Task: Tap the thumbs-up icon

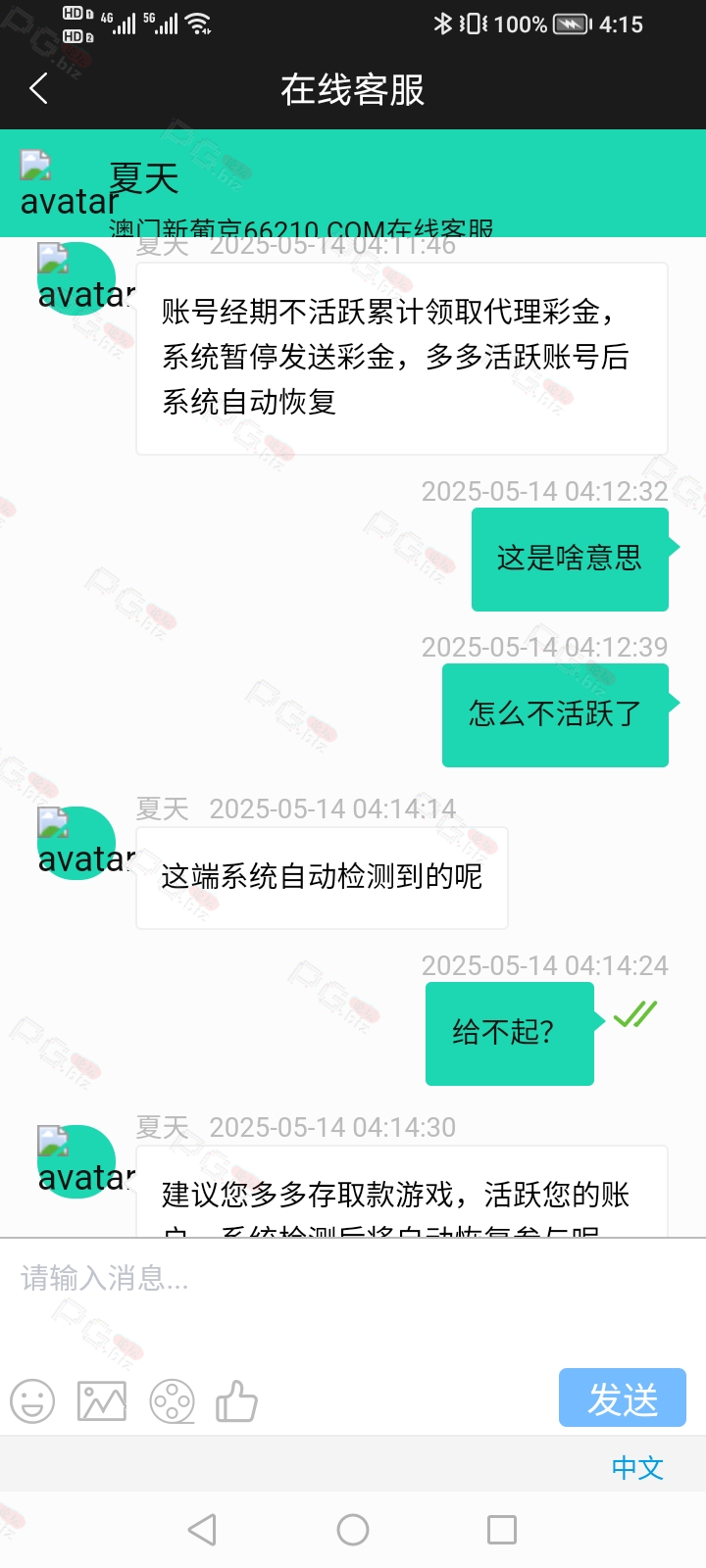Action: click(x=236, y=1401)
